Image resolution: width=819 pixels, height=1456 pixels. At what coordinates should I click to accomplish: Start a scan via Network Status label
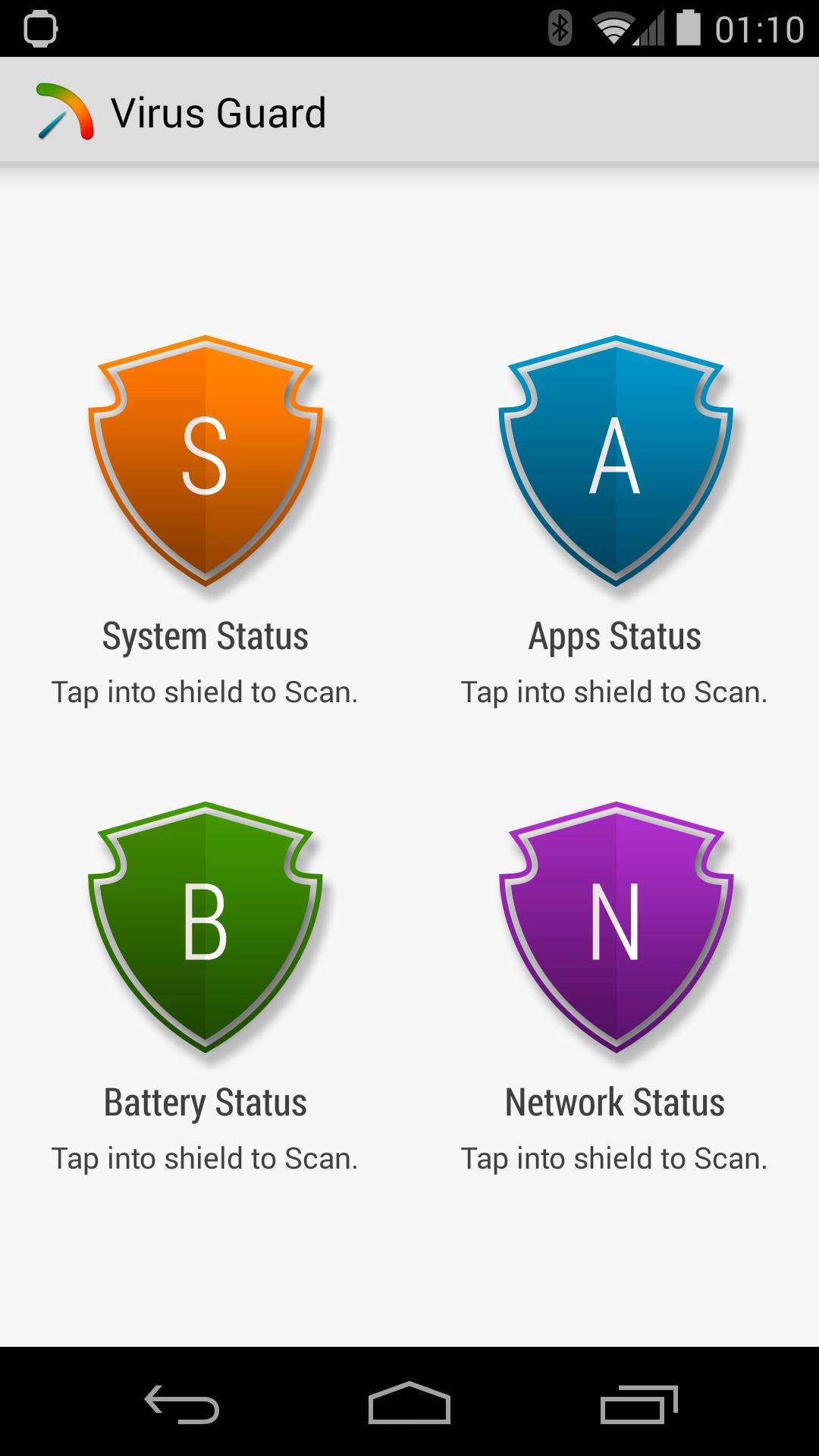(614, 1103)
